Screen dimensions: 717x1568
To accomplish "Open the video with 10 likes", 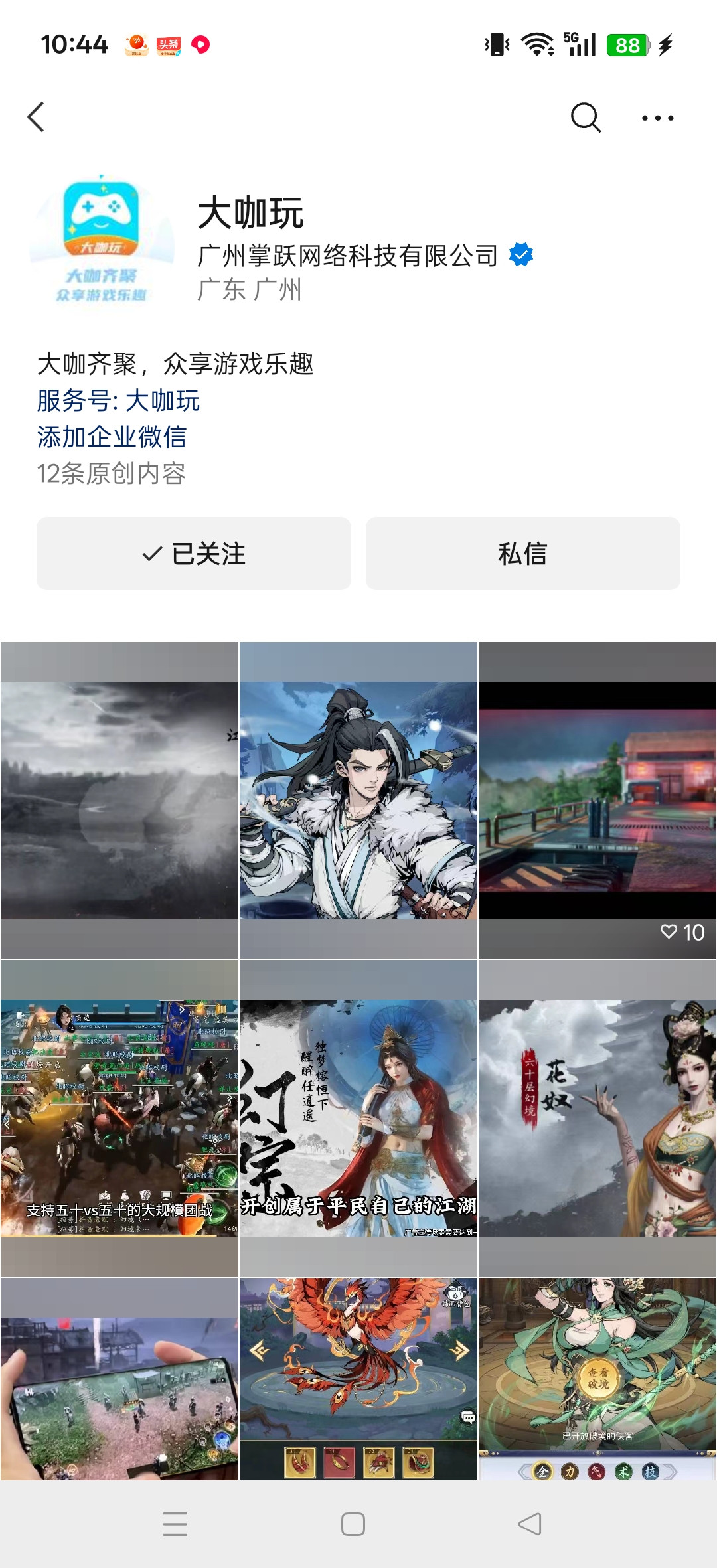I will tap(597, 800).
